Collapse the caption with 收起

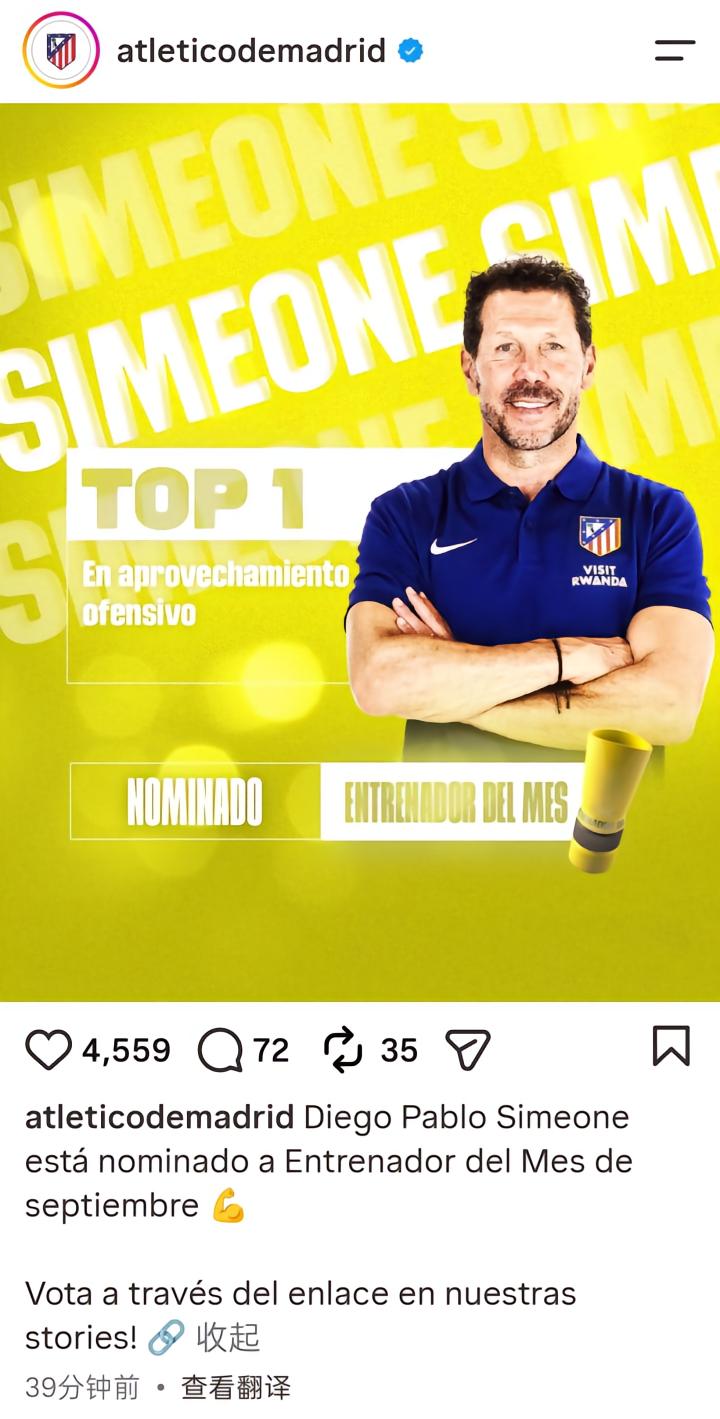(228, 1337)
